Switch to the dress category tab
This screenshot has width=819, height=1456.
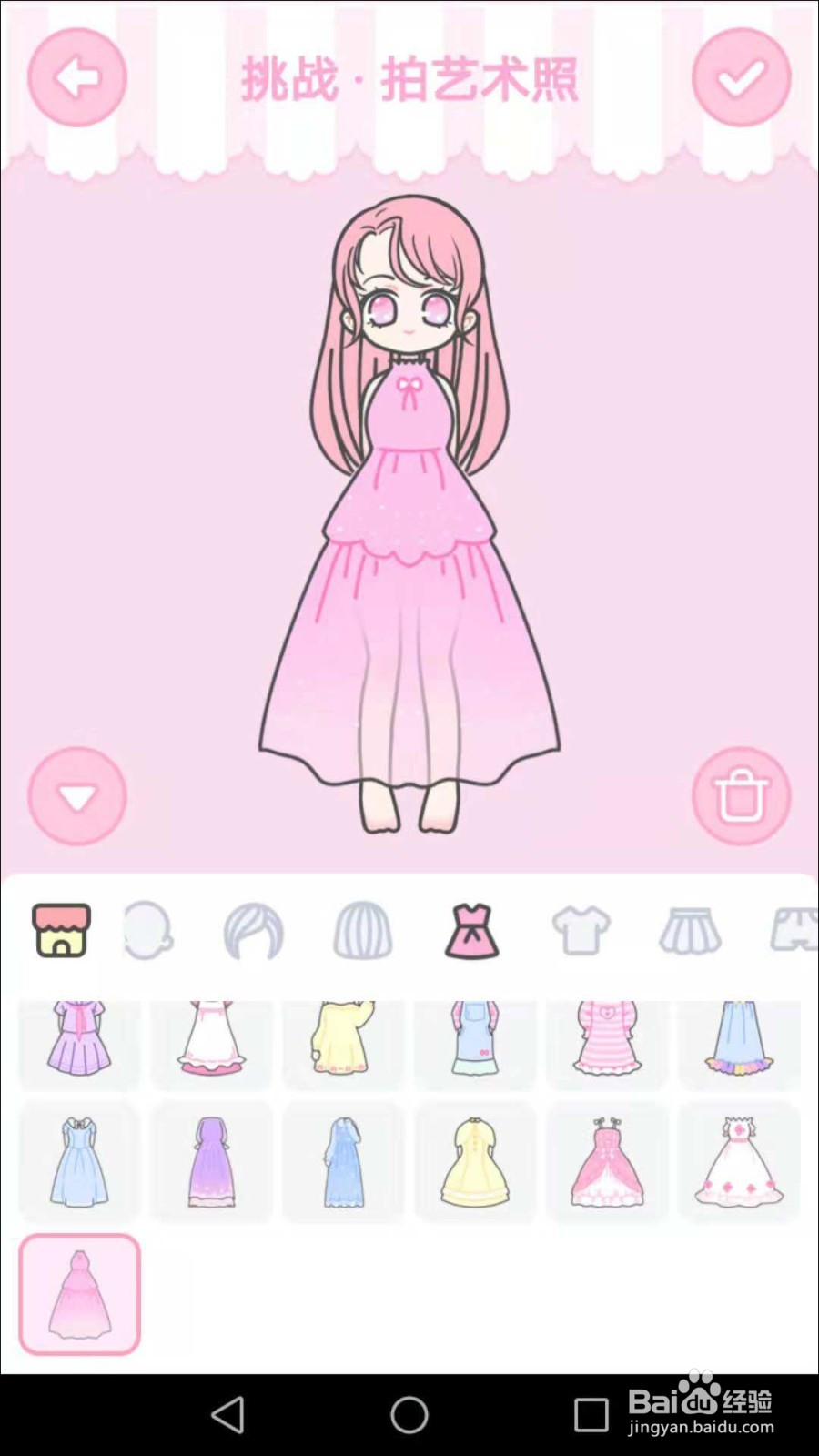(x=471, y=931)
